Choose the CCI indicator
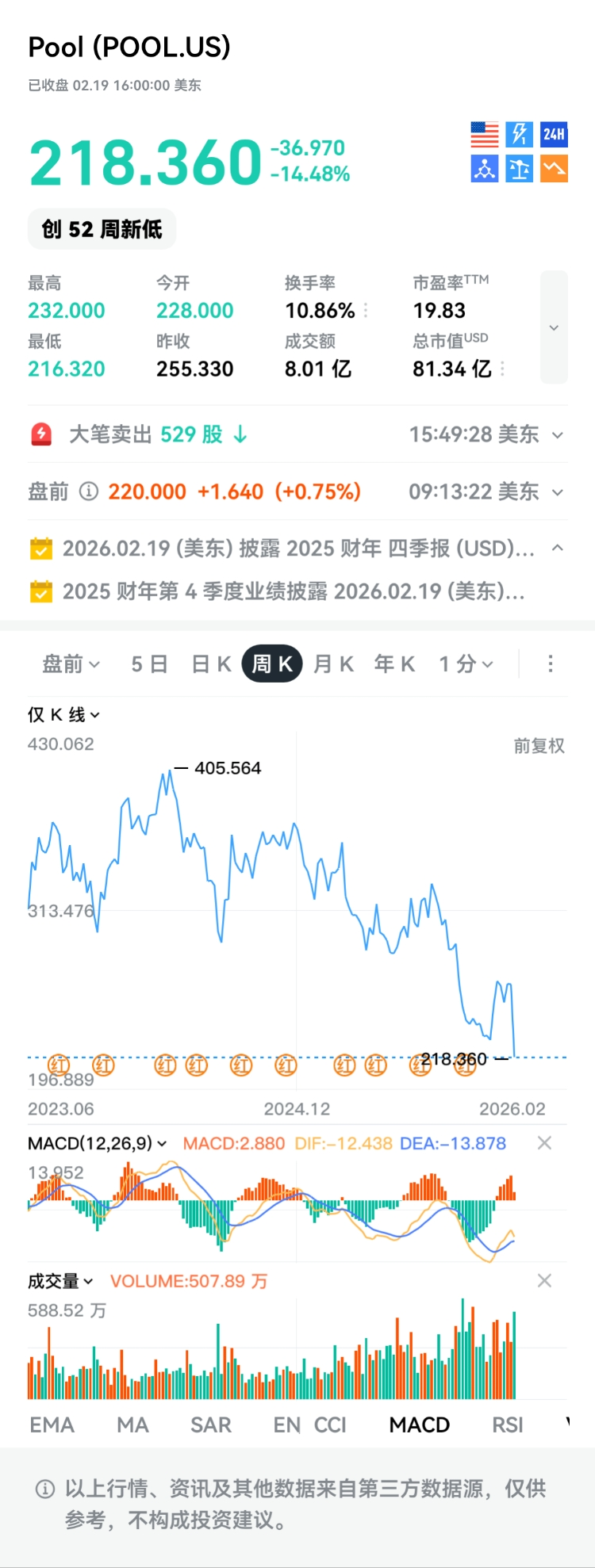595x1568 pixels. [331, 1425]
